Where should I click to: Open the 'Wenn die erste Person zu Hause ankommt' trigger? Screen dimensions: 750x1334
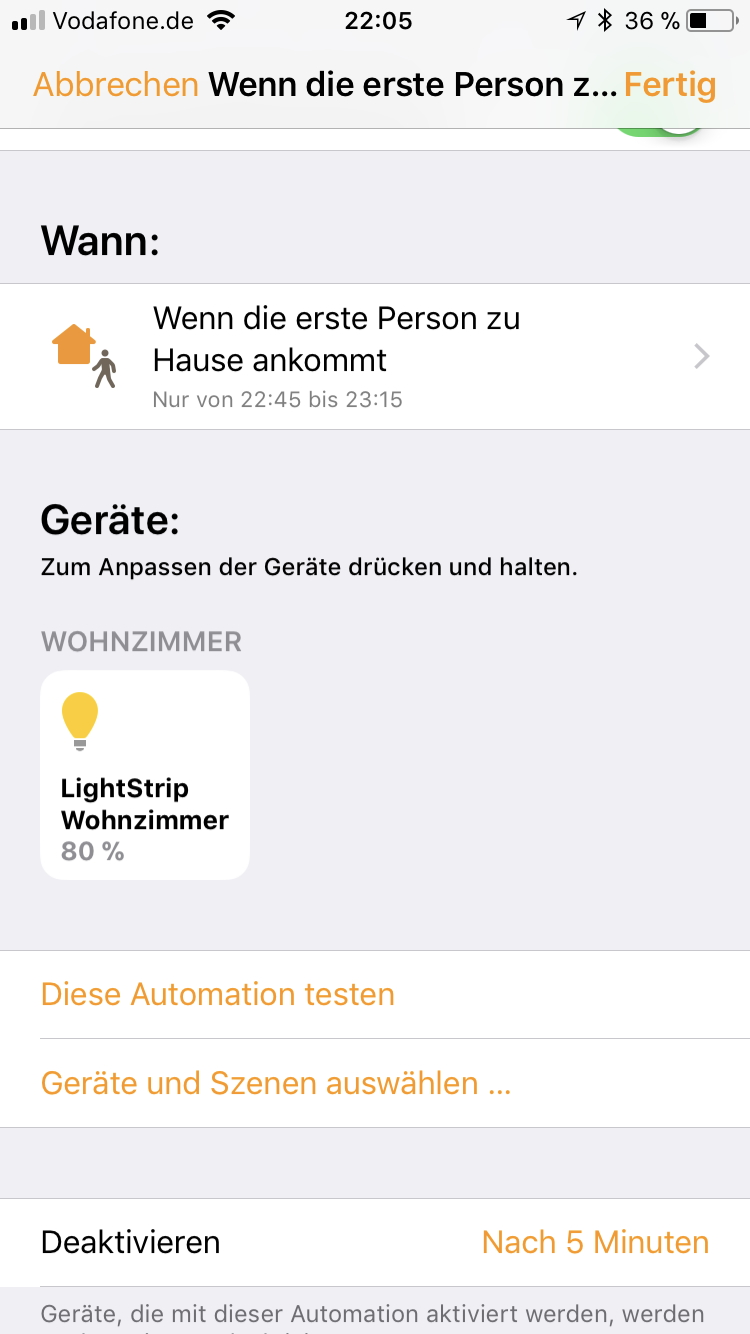click(375, 357)
